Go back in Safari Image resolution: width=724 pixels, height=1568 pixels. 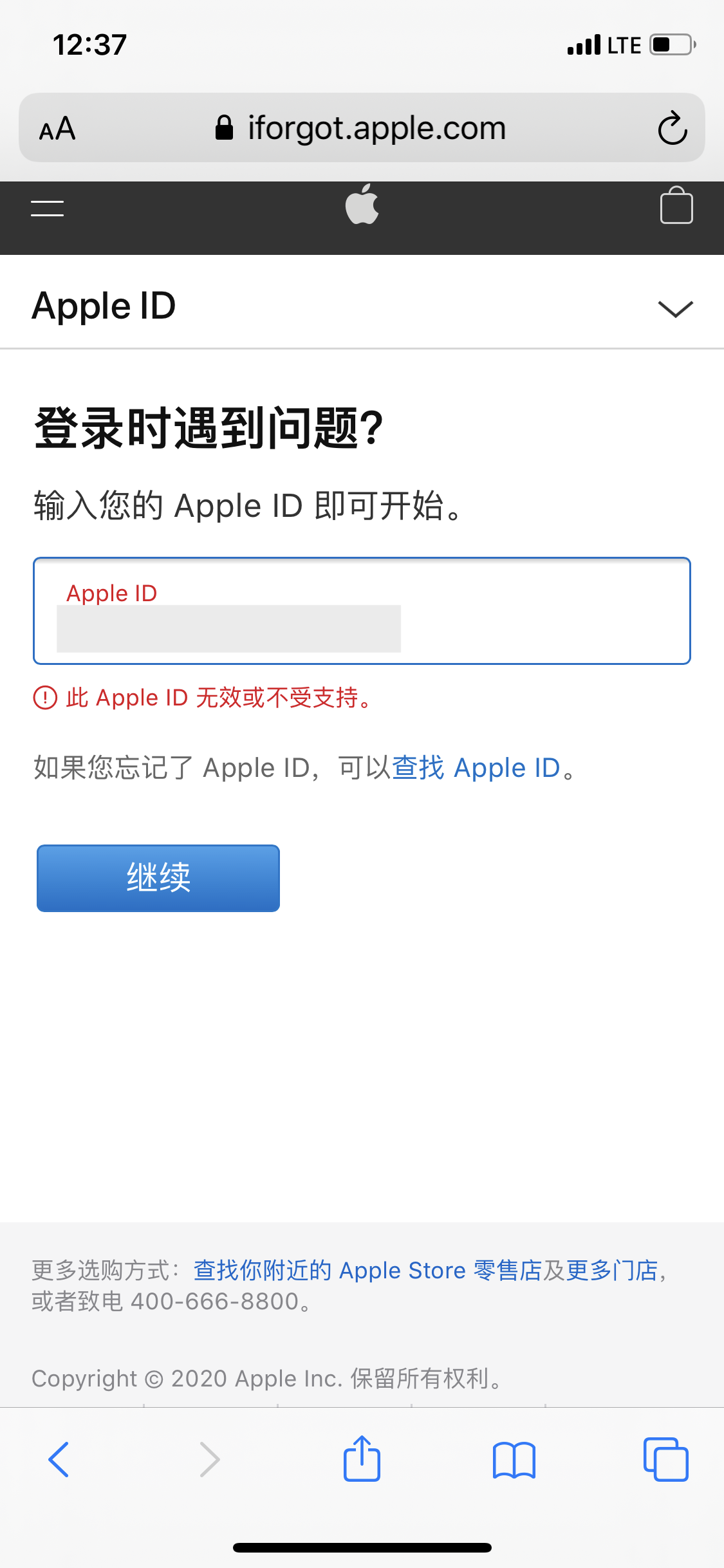[x=59, y=1460]
